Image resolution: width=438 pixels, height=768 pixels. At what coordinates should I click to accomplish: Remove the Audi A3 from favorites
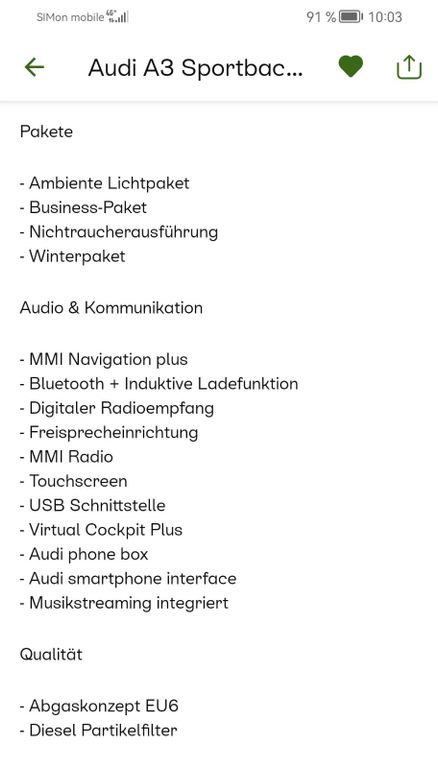click(351, 67)
